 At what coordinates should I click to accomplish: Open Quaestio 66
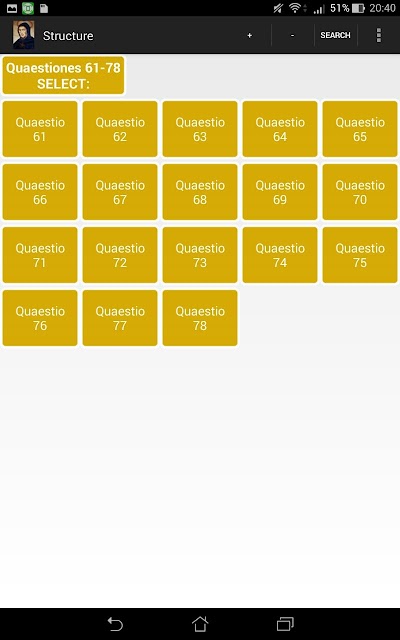tap(40, 192)
